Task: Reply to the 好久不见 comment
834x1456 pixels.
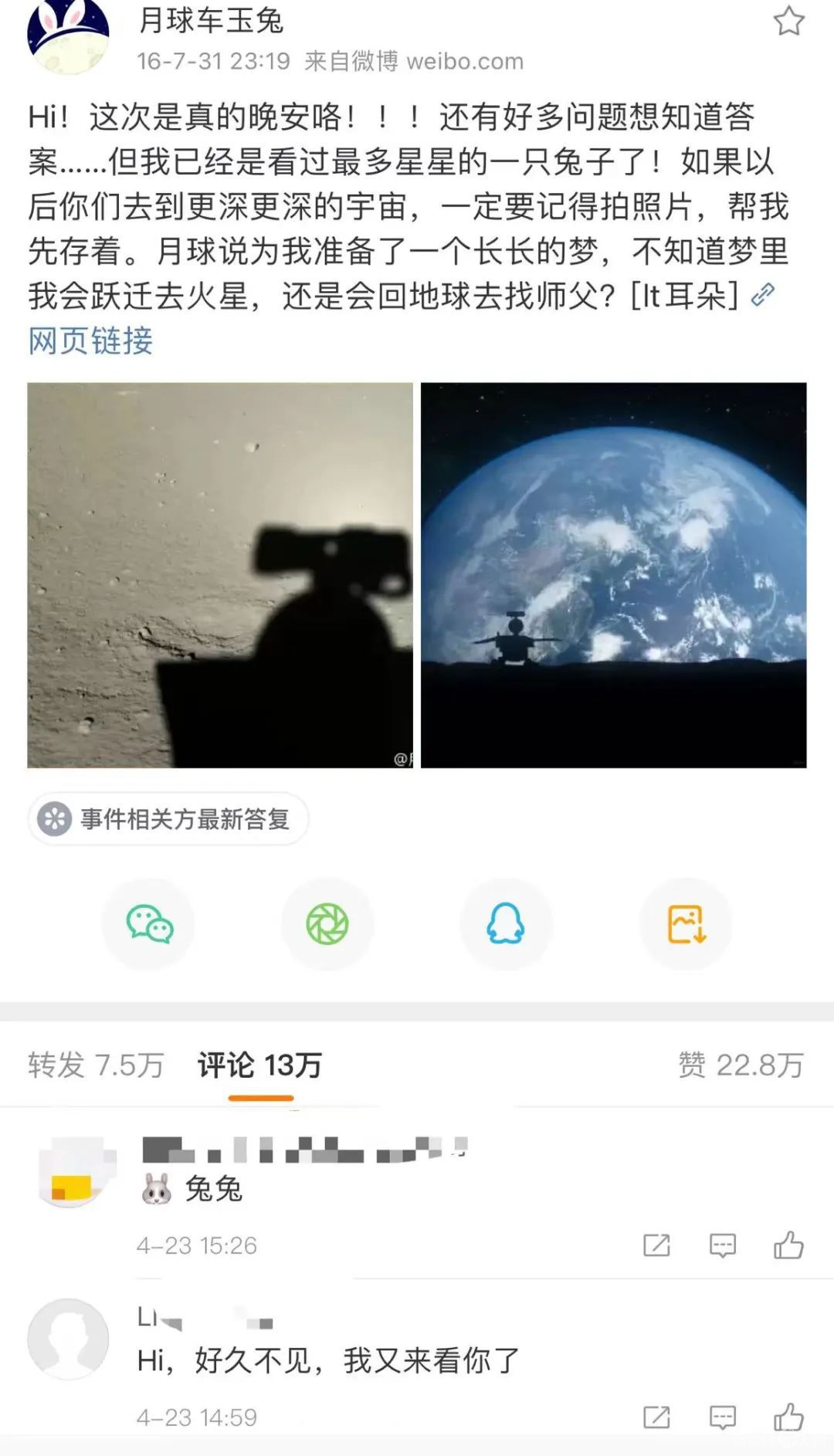Action: point(722,1417)
